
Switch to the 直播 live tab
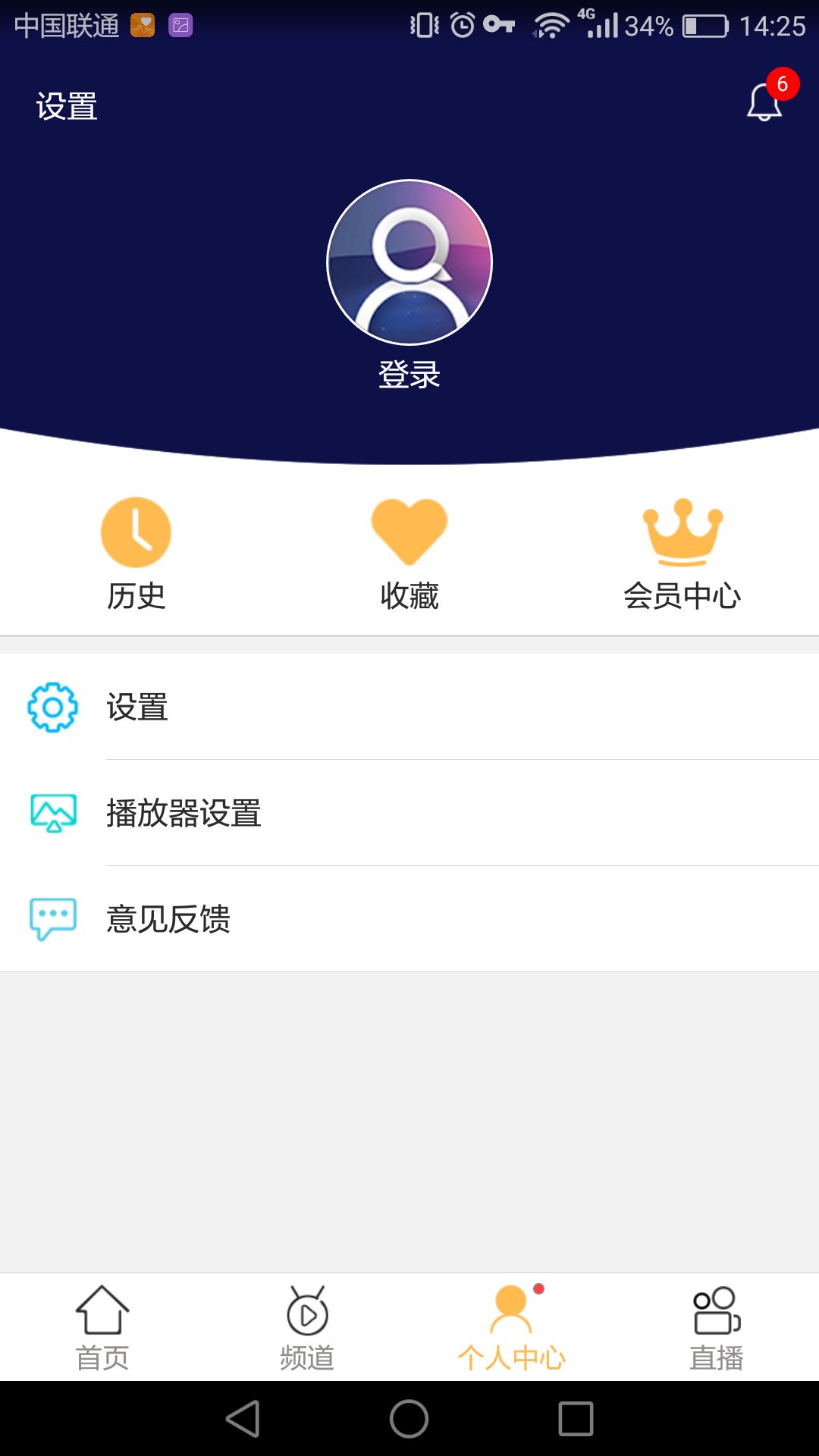pyautogui.click(x=717, y=1329)
